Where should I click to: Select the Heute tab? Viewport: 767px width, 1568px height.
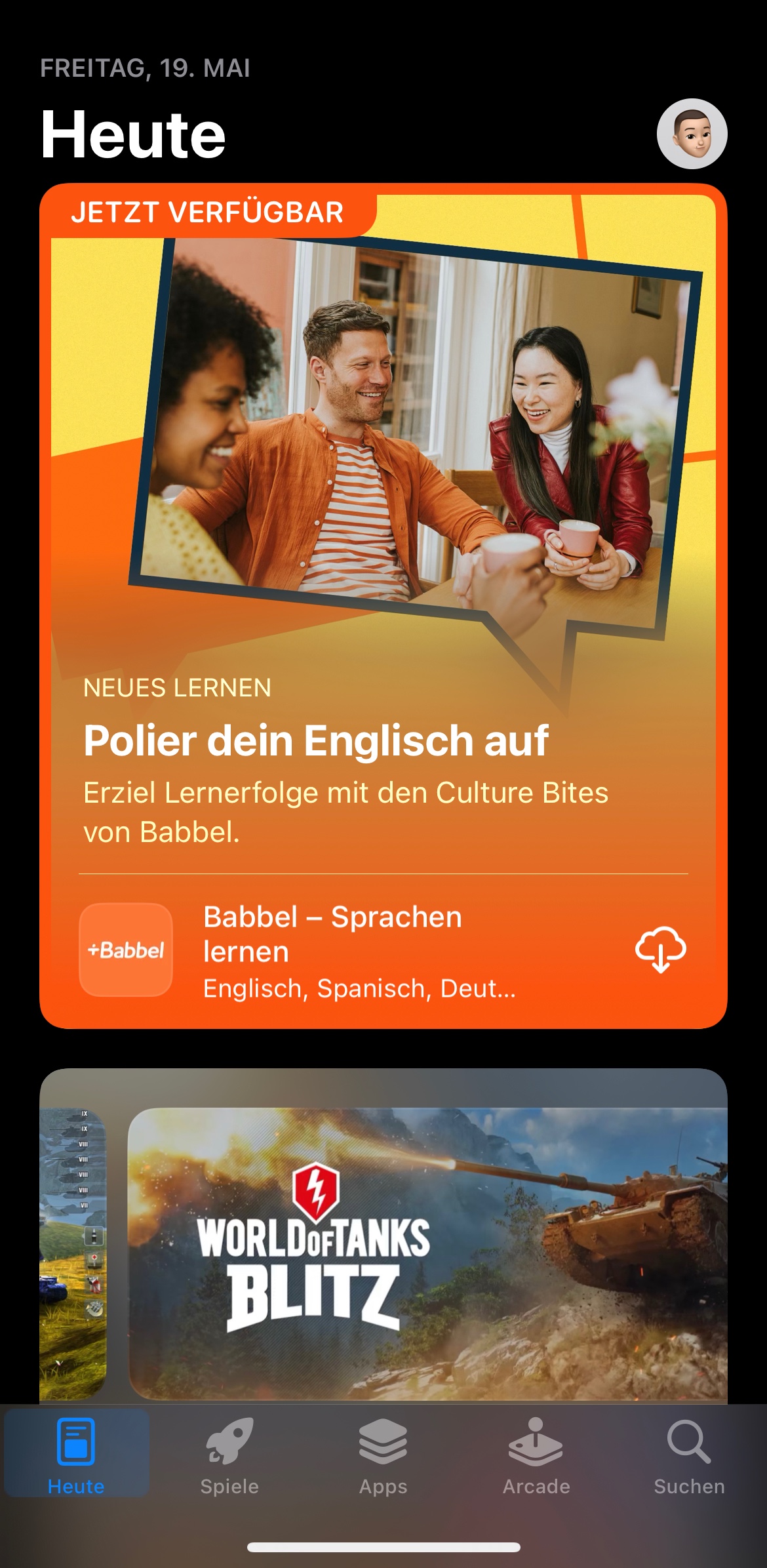(76, 1453)
